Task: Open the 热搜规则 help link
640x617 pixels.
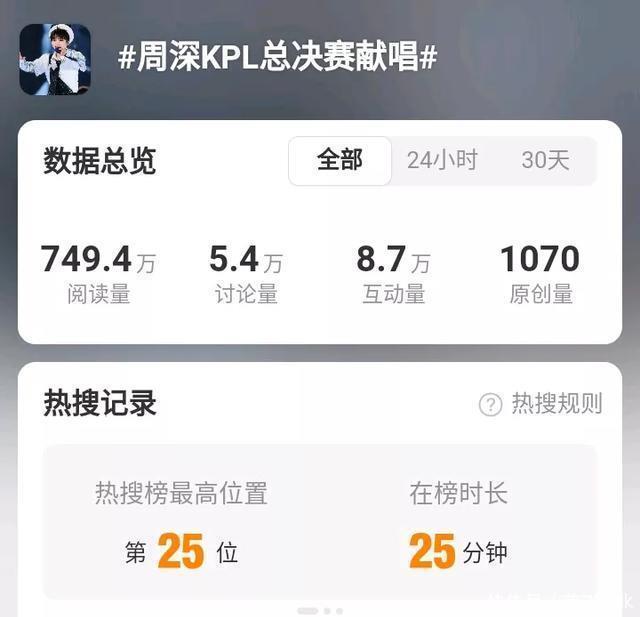Action: point(541,404)
